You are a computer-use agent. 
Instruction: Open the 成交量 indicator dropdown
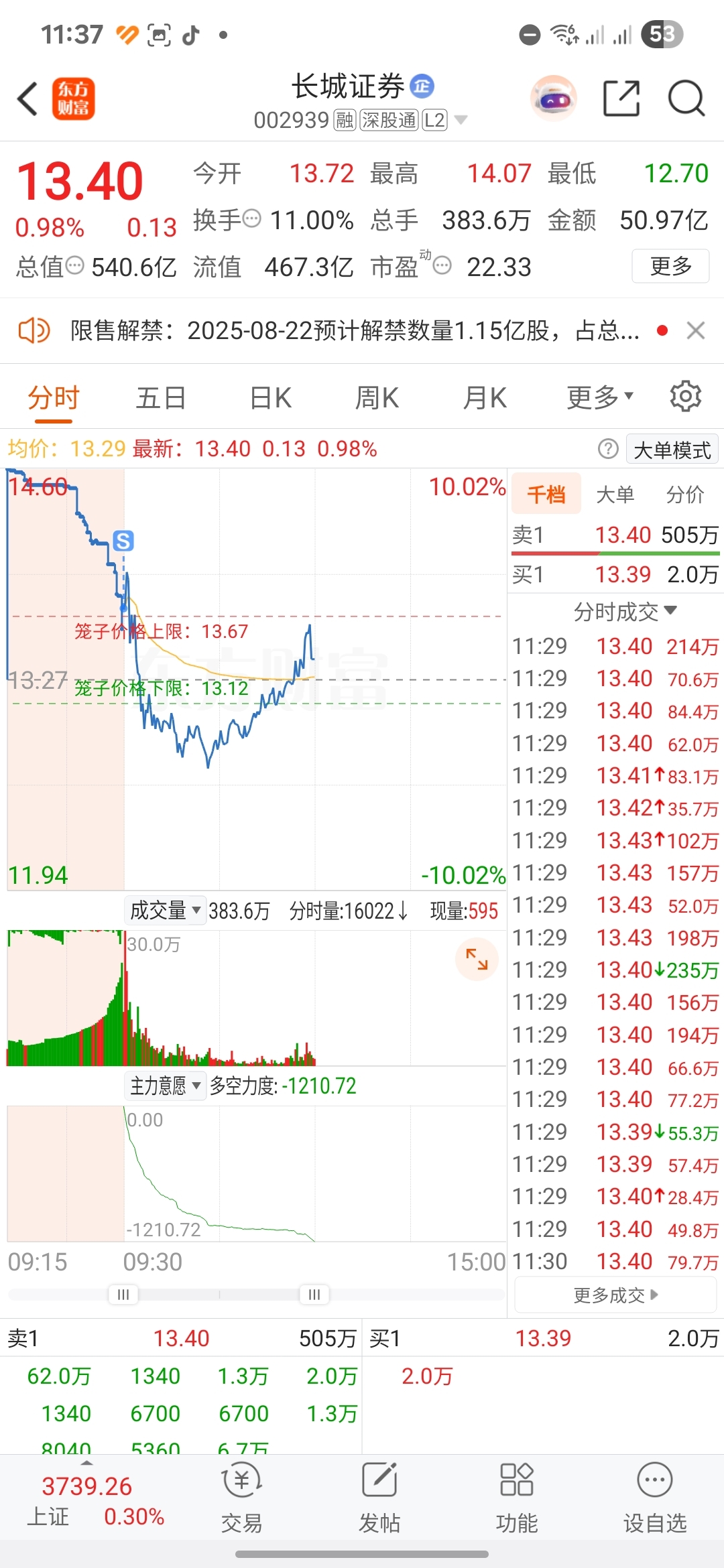tap(165, 910)
